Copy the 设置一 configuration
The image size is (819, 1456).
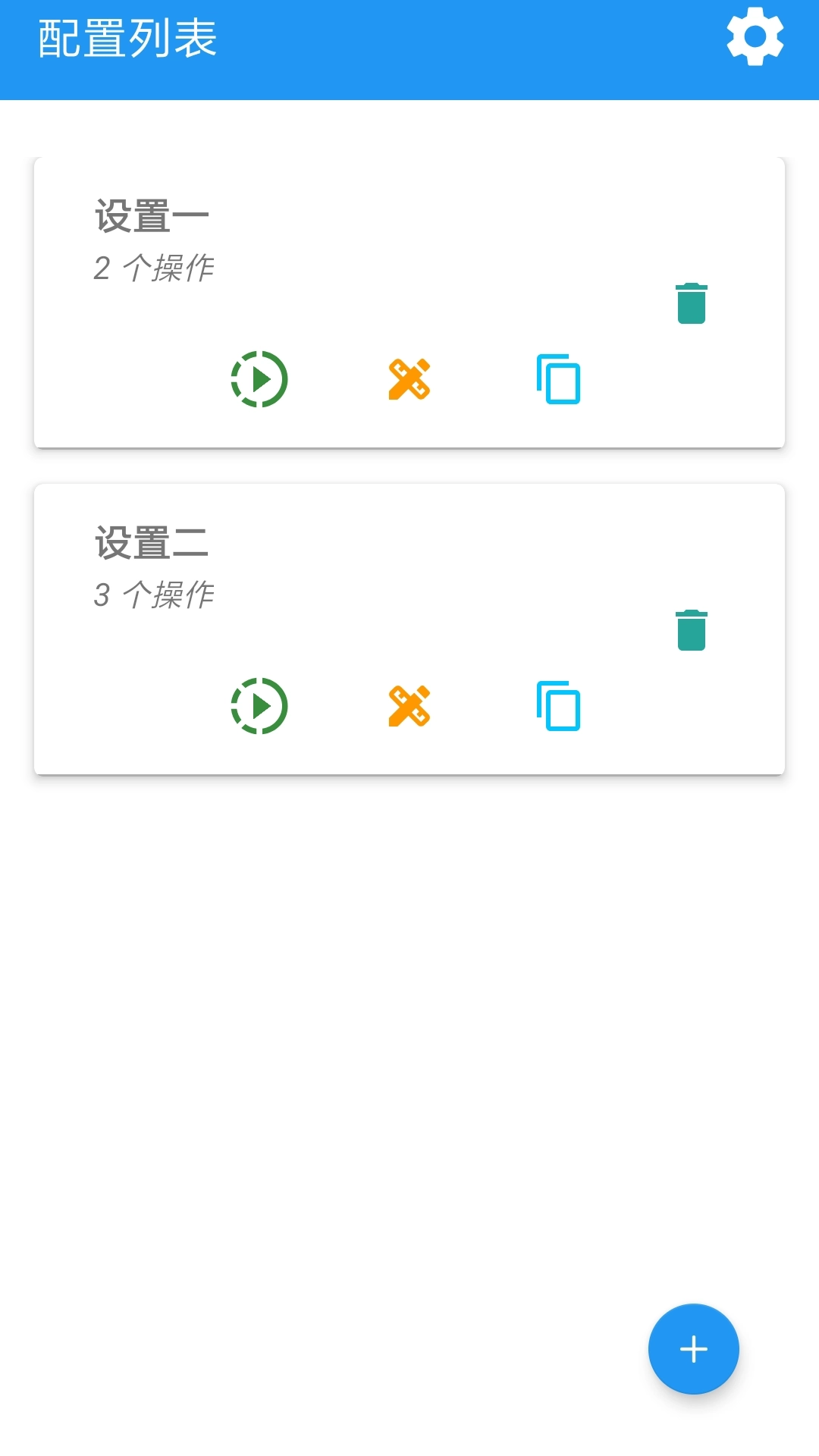point(558,379)
